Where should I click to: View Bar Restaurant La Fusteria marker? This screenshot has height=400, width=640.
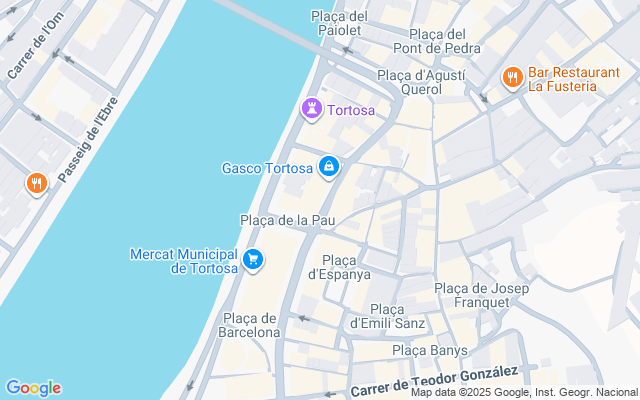coord(512,77)
